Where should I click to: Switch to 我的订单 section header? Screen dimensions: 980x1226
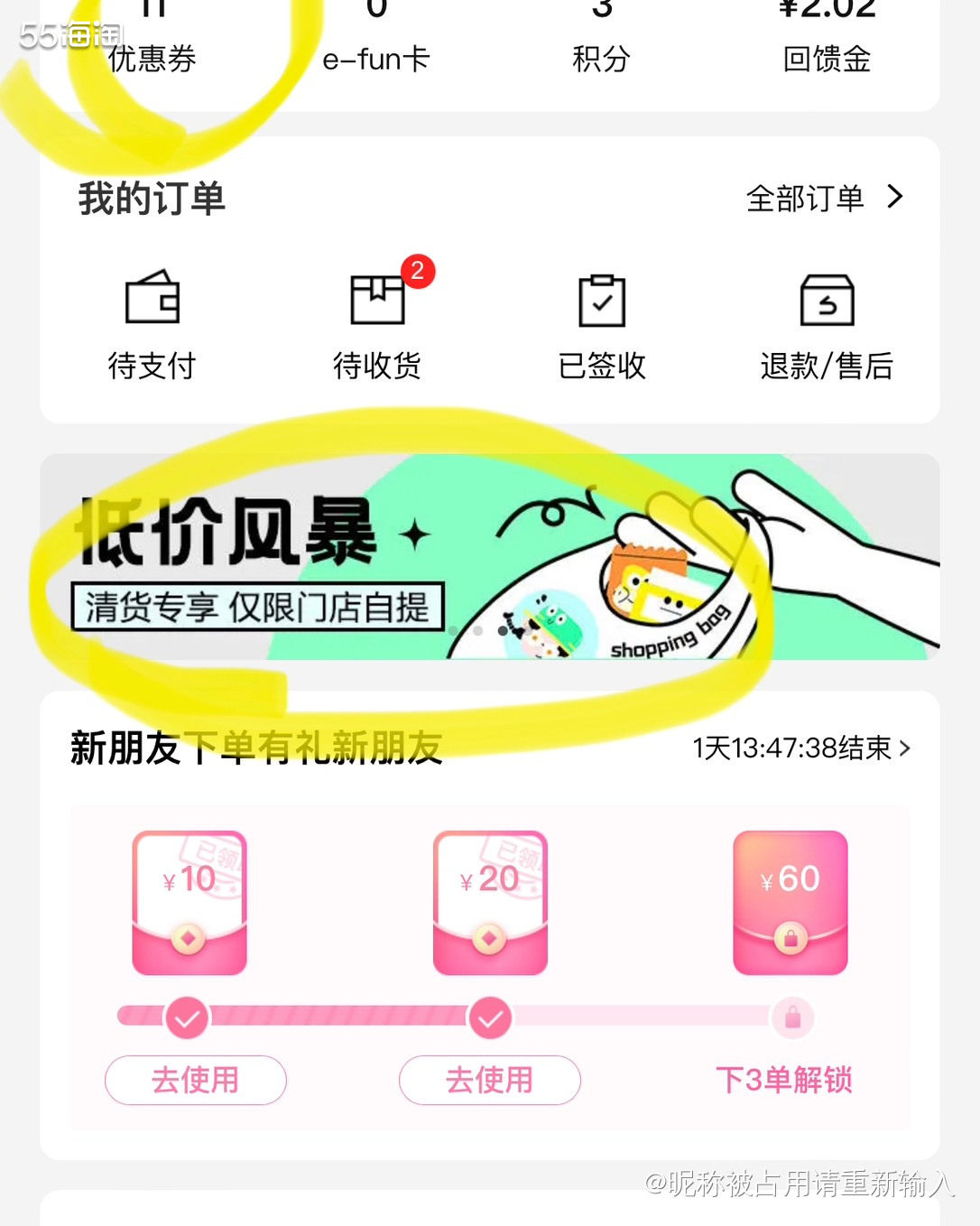pos(151,197)
